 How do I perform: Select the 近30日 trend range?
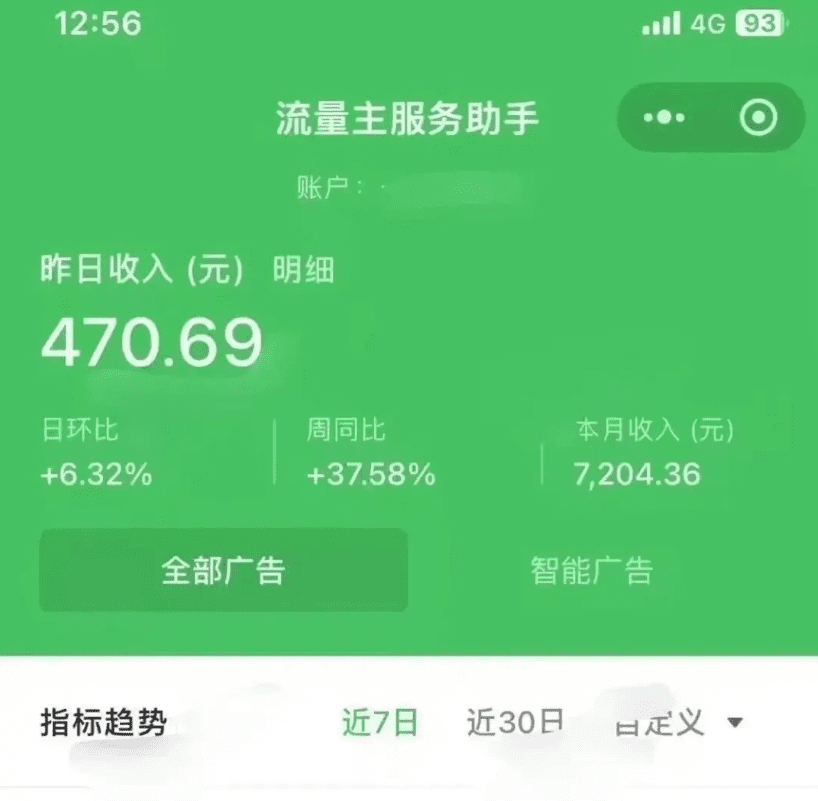(515, 722)
